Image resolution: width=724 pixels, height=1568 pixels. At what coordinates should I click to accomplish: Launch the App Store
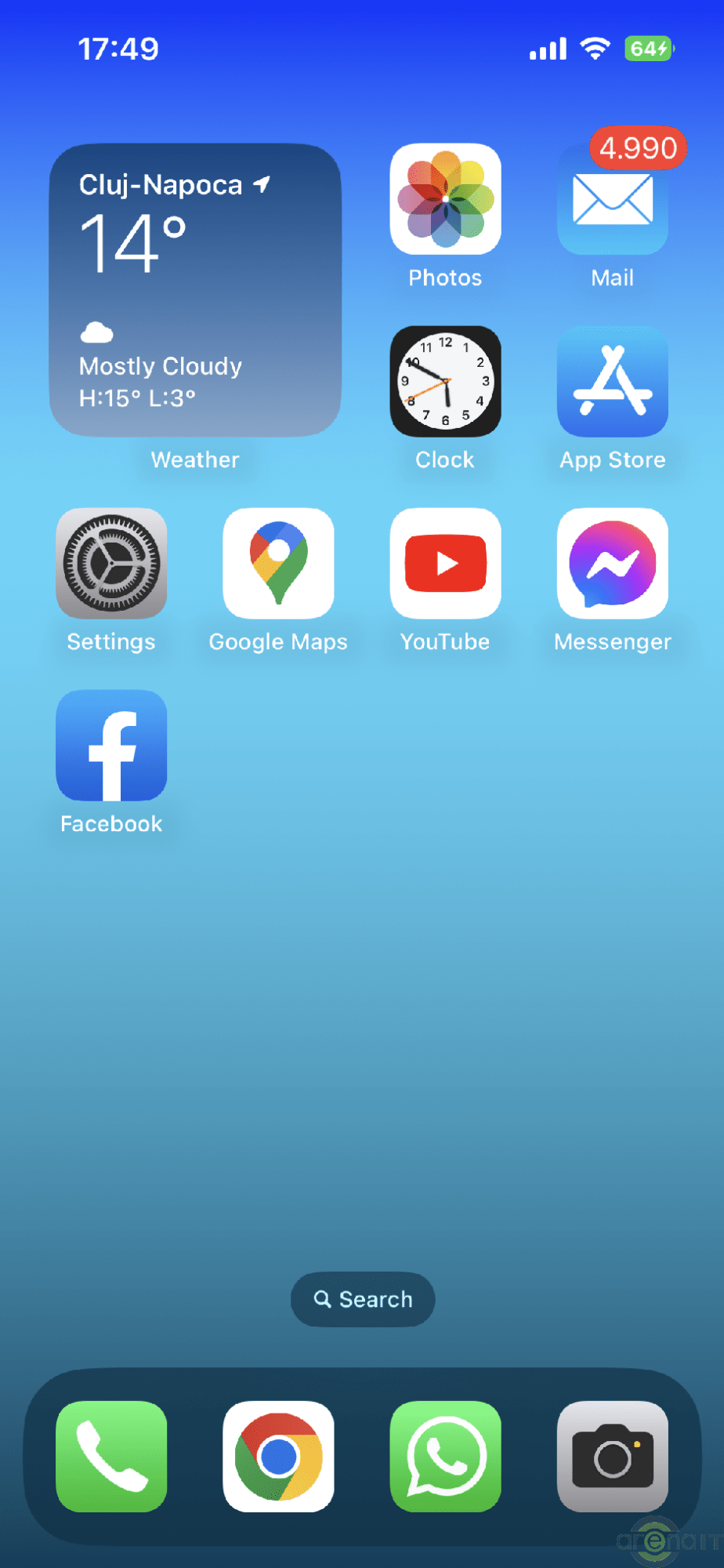[x=612, y=382]
